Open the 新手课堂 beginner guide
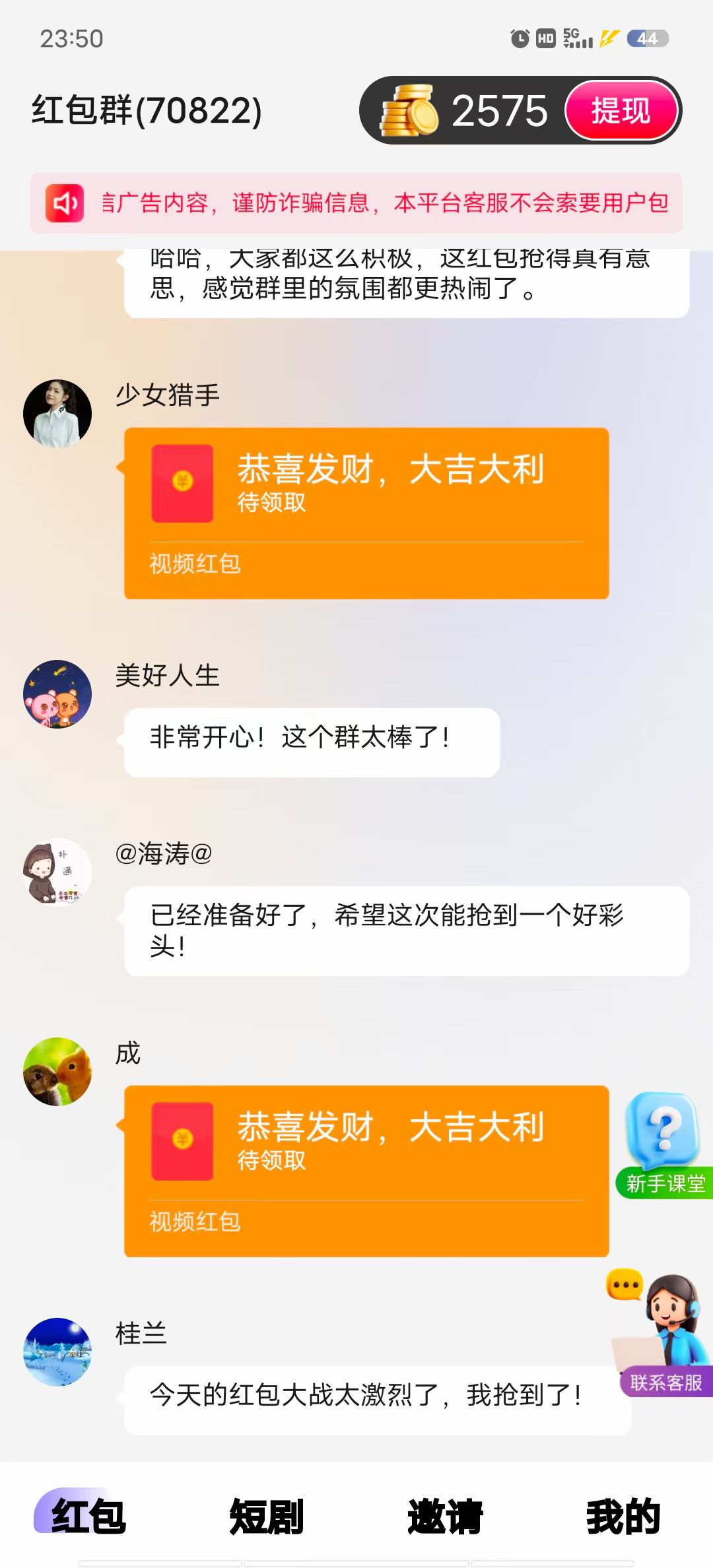This screenshot has height=1568, width=713. [664, 1145]
